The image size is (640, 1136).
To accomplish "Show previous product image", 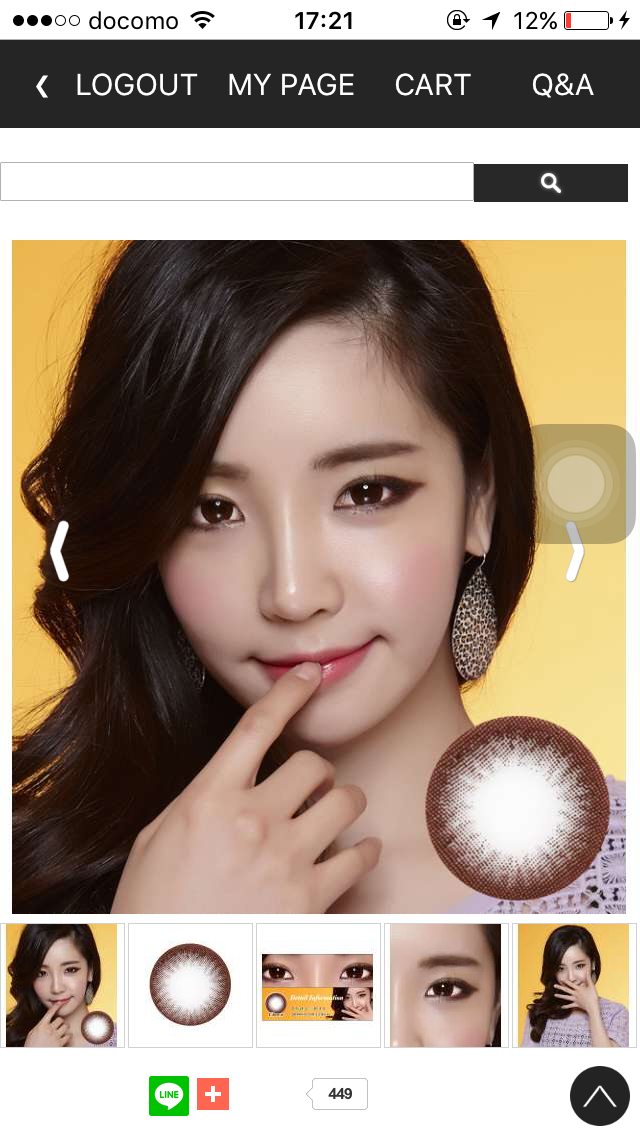I will pyautogui.click(x=59, y=550).
